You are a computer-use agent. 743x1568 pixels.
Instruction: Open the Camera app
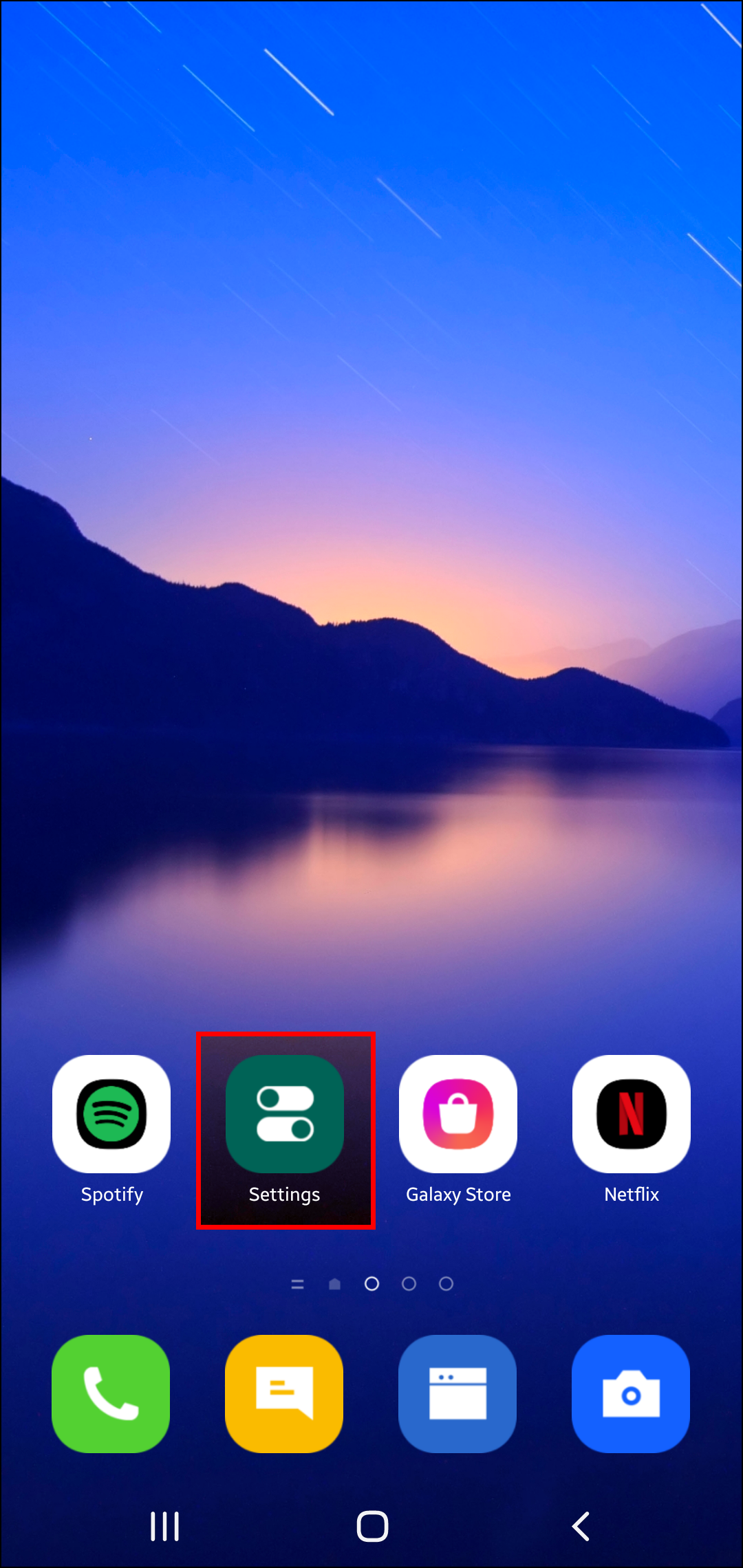[631, 1394]
